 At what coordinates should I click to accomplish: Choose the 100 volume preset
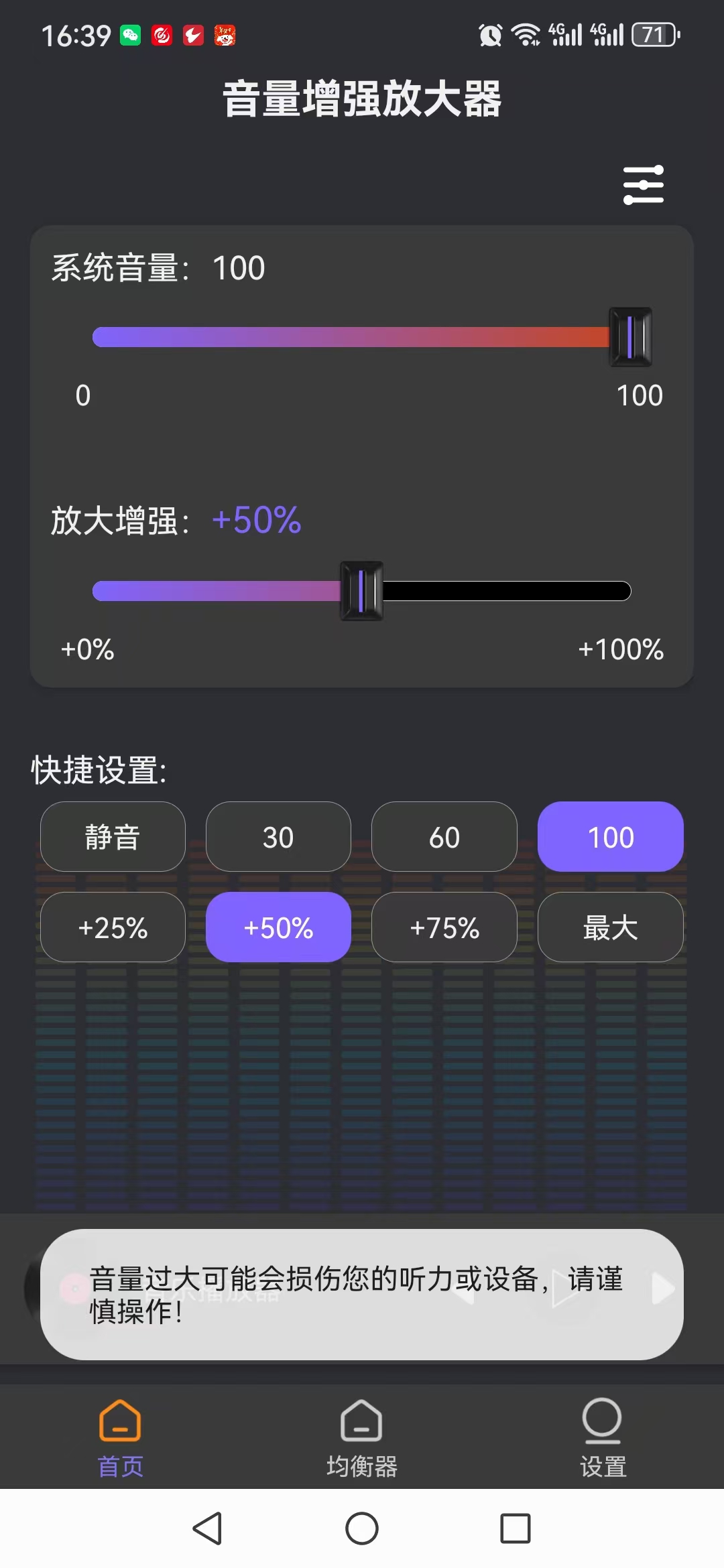pos(610,837)
